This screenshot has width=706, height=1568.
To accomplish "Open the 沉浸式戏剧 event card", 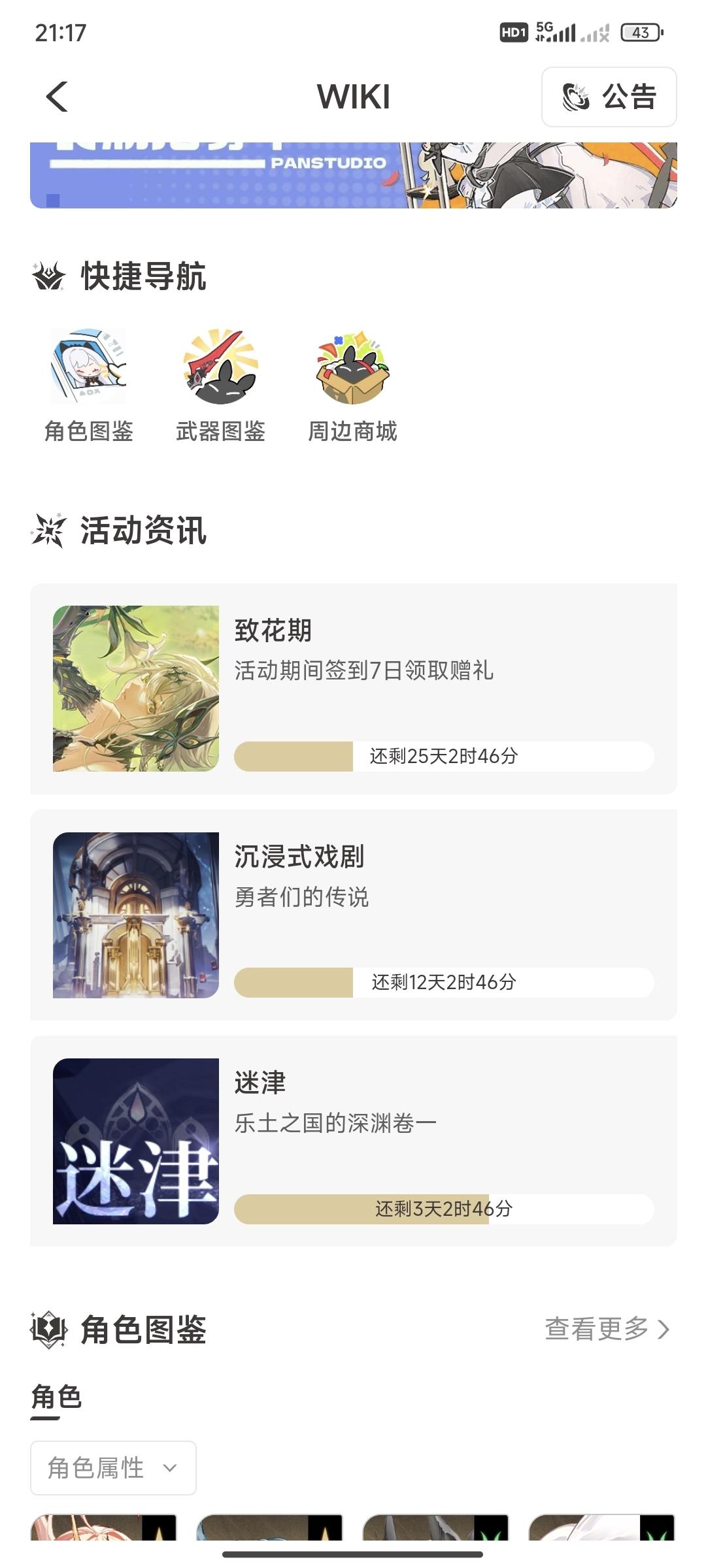I will point(353,915).
